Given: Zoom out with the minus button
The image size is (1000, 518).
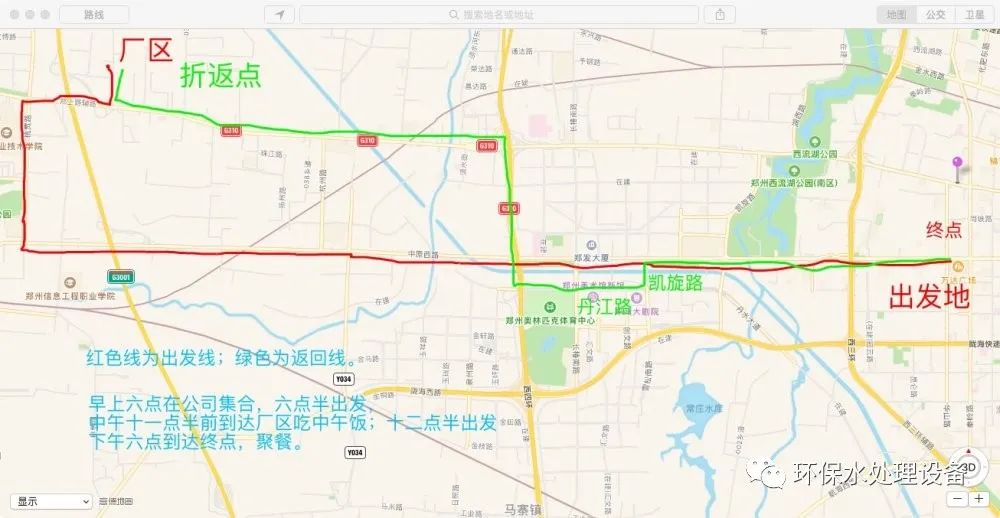Looking at the screenshot, I should click(x=956, y=499).
